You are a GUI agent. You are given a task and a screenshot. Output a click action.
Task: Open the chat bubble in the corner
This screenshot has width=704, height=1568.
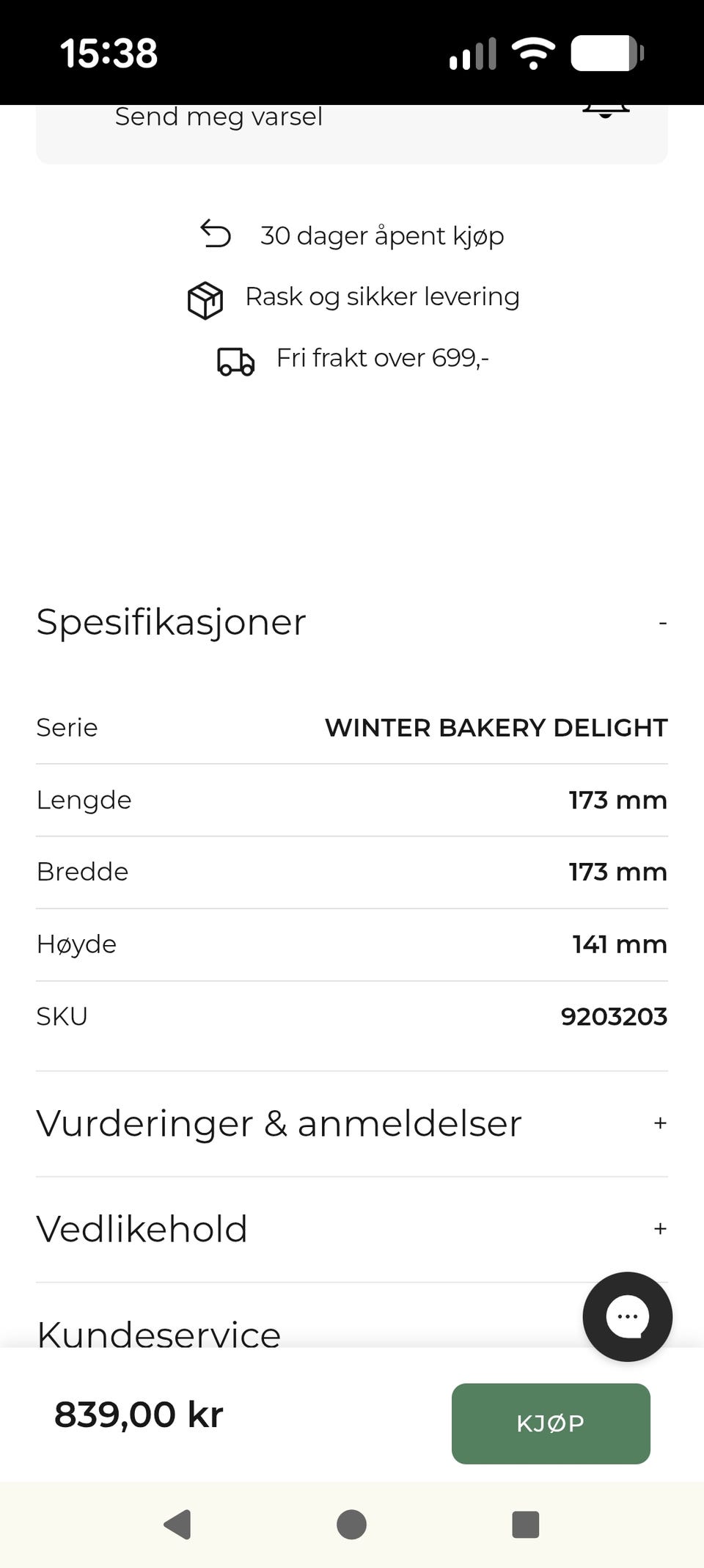627,1316
